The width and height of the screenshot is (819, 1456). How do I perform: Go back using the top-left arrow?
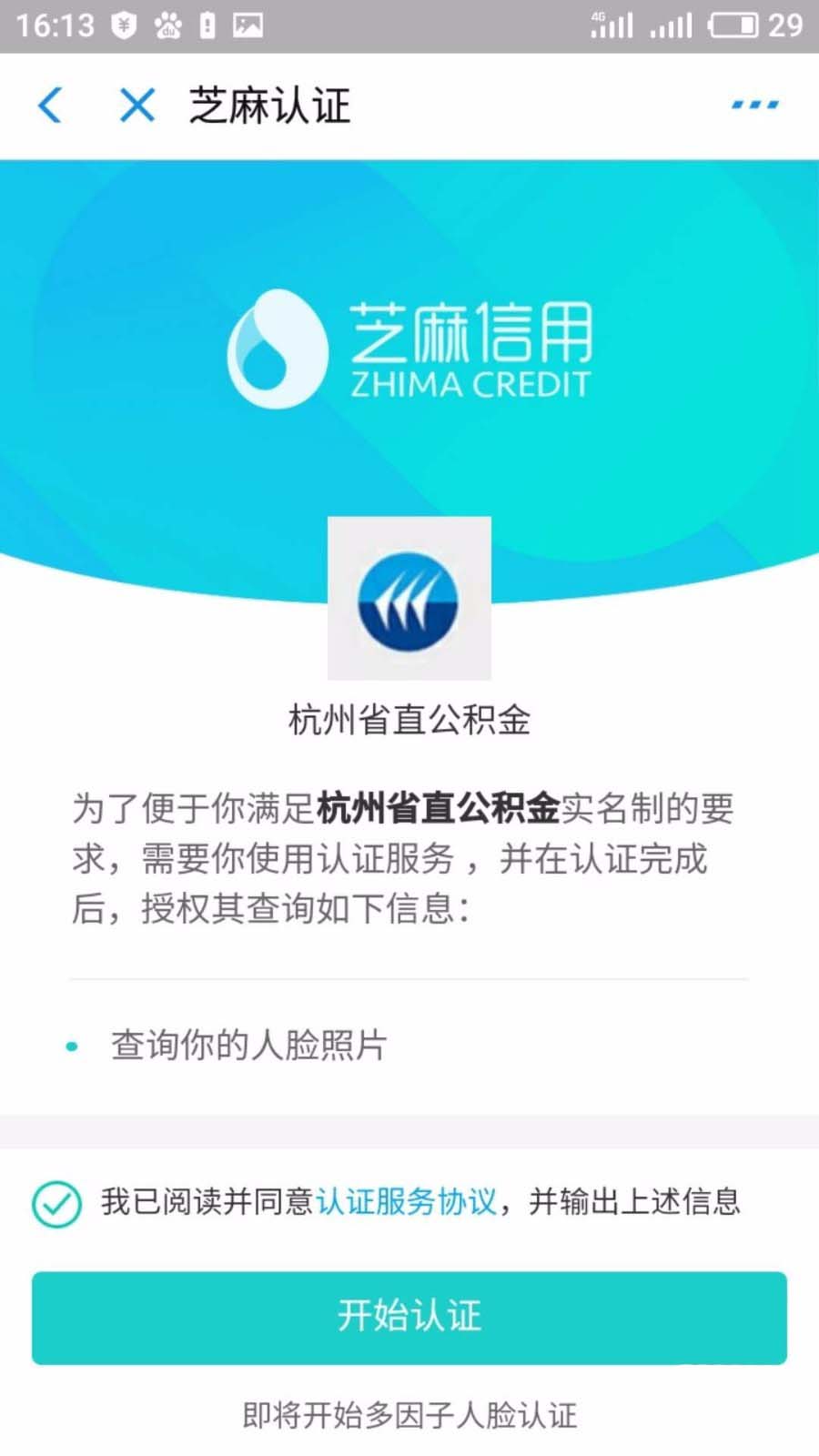(51, 105)
